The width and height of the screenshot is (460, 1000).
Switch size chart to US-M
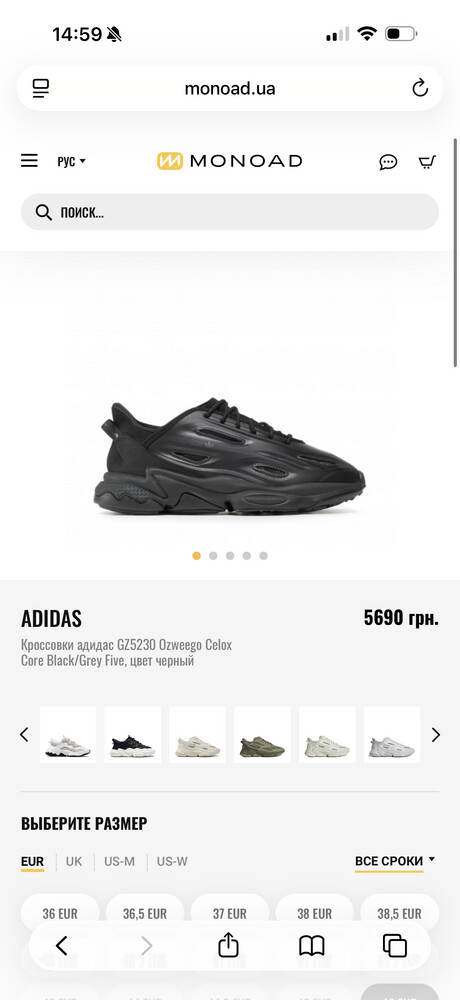click(119, 862)
